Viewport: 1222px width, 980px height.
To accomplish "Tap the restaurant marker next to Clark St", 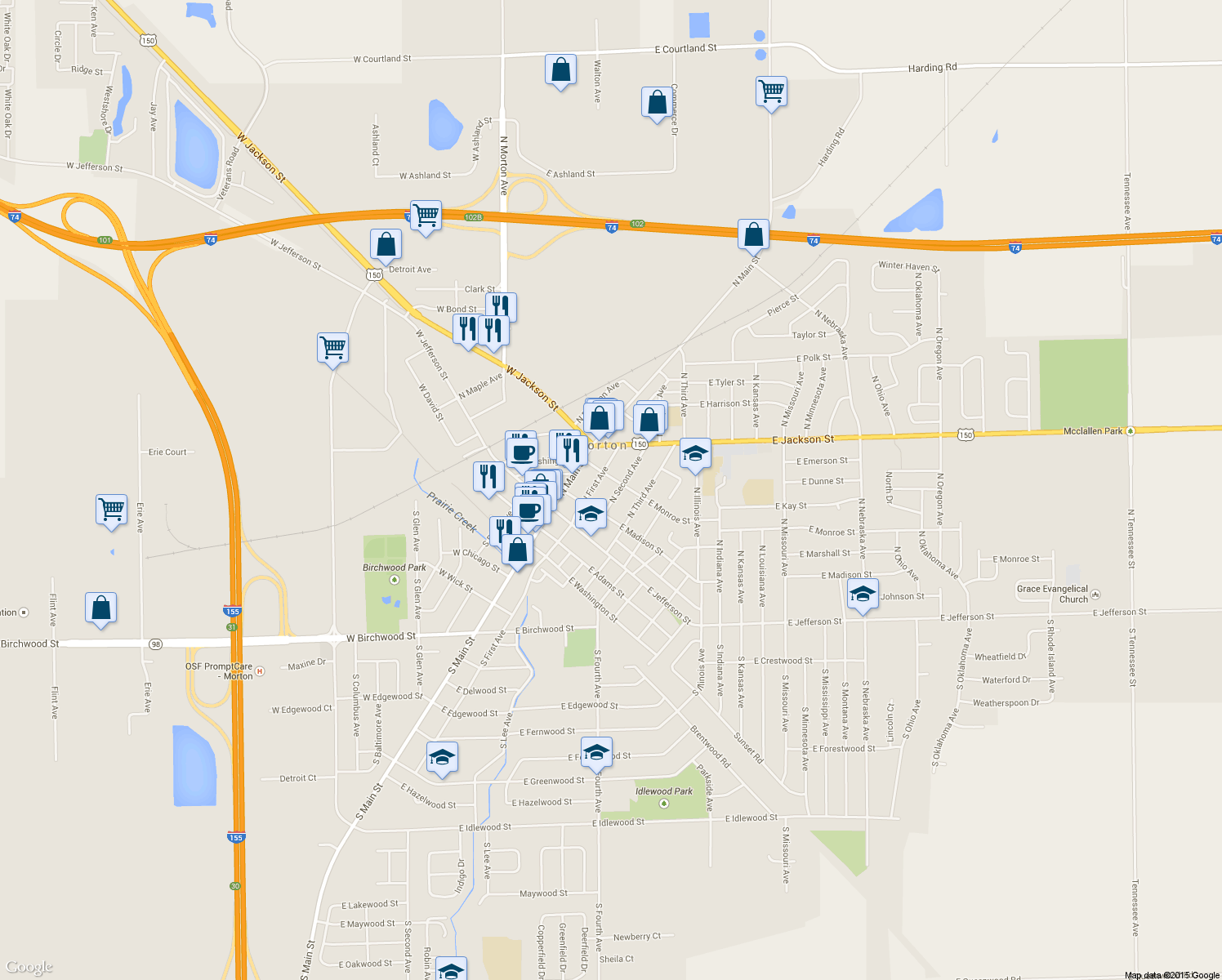I will click(502, 308).
